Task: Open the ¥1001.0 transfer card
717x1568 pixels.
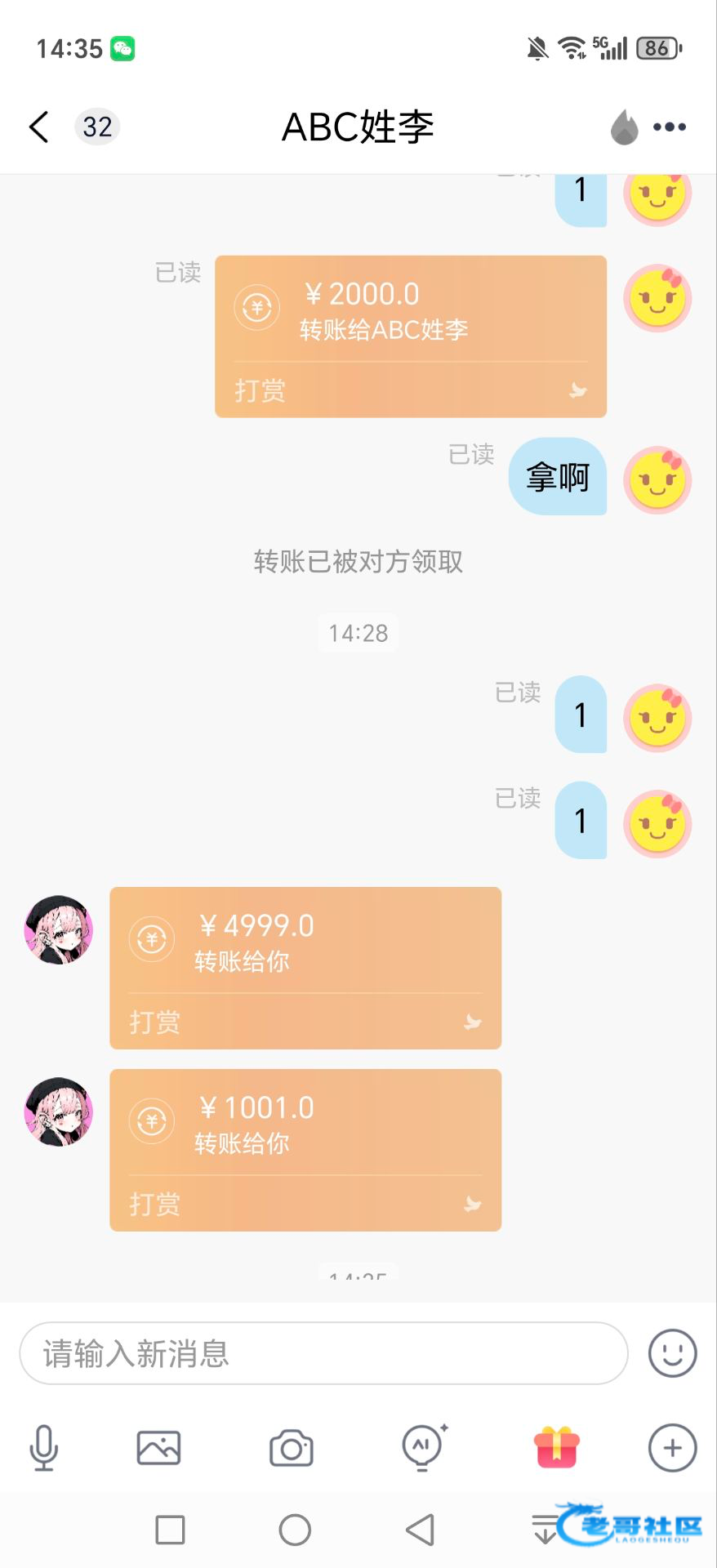Action: [305, 1150]
